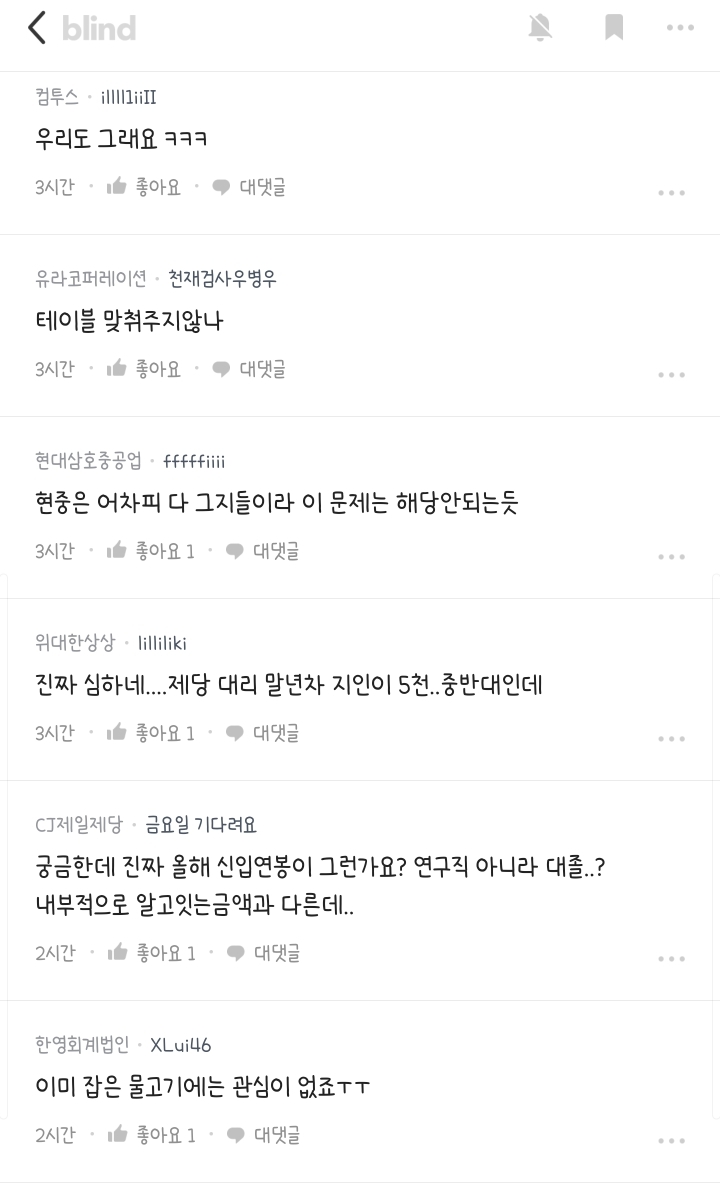Open the top-right overflow menu
This screenshot has height=1199, width=720.
coord(680,28)
